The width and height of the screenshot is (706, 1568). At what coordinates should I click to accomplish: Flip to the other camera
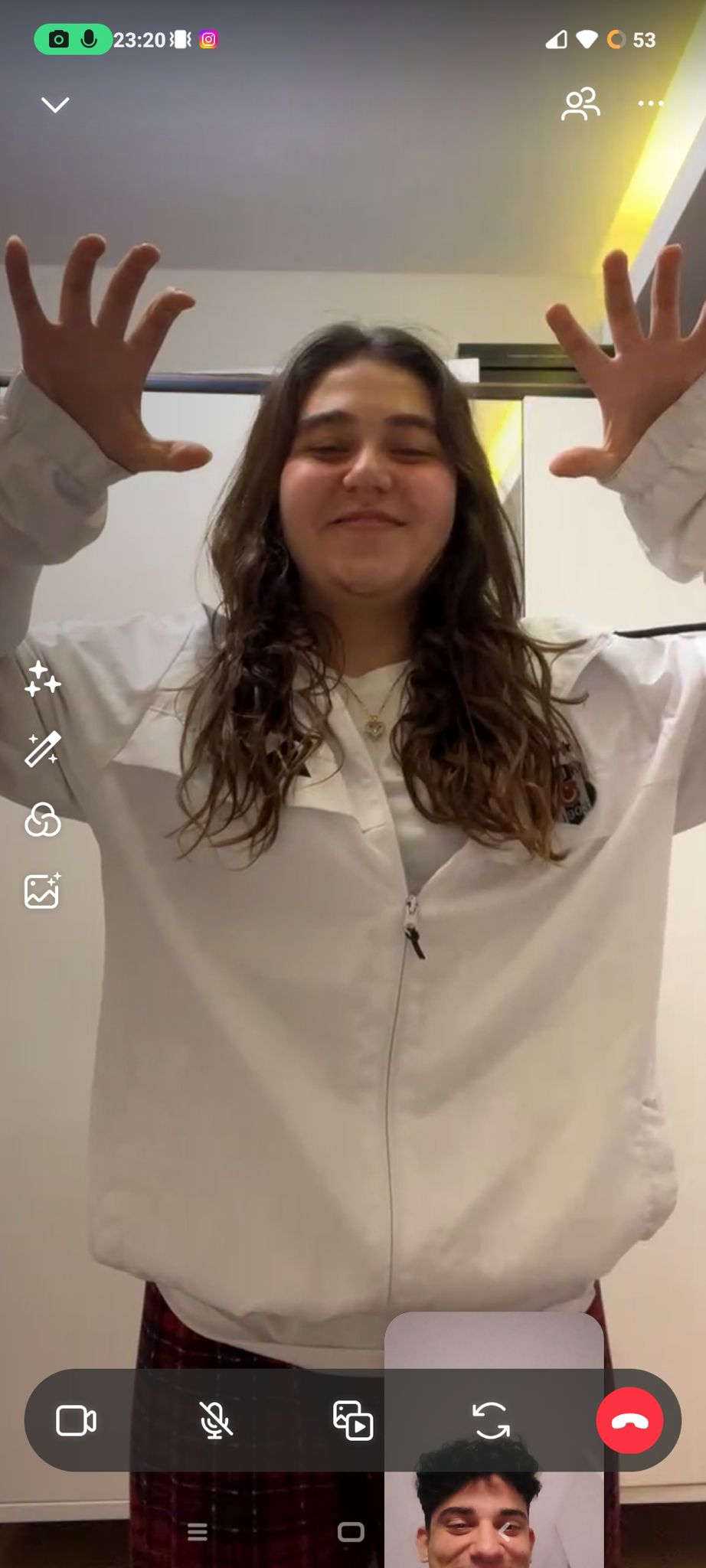(491, 1421)
